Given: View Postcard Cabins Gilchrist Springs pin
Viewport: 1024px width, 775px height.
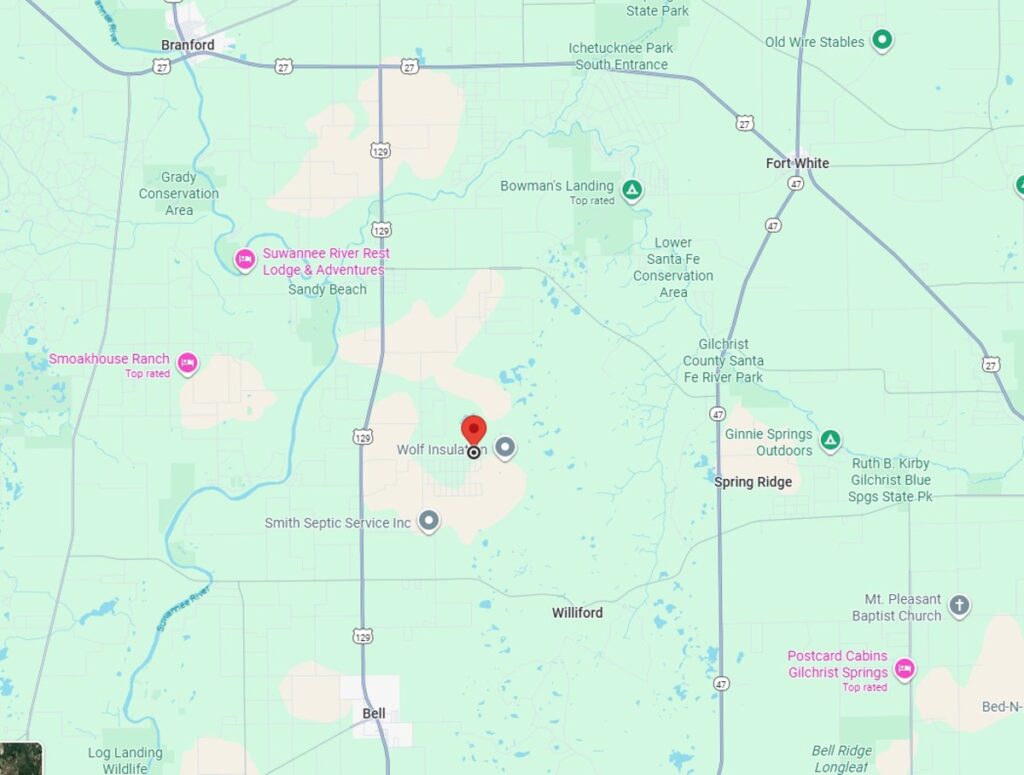Looking at the screenshot, I should click(904, 669).
